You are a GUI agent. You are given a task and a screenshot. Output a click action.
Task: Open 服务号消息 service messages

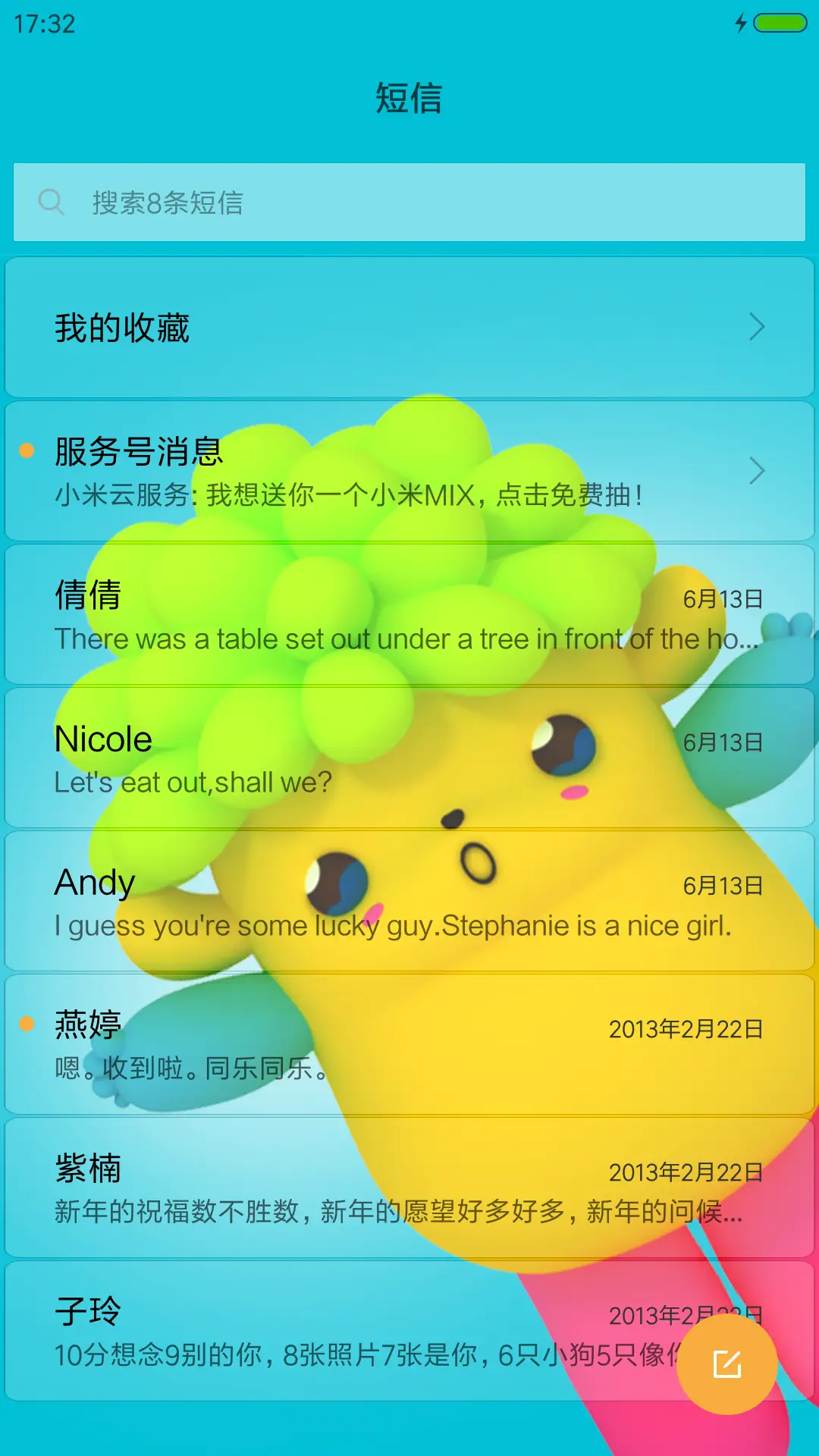[x=409, y=471]
